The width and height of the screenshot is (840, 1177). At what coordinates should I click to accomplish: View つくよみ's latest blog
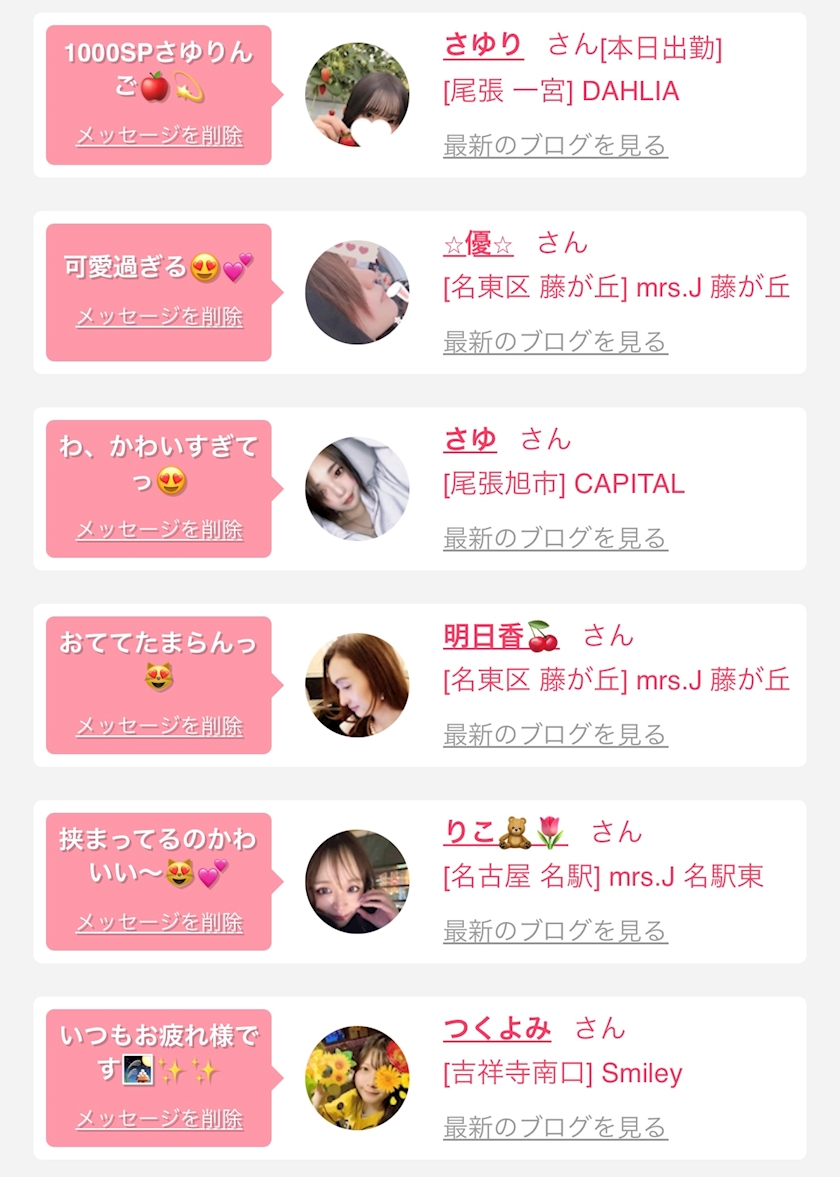tap(555, 1127)
